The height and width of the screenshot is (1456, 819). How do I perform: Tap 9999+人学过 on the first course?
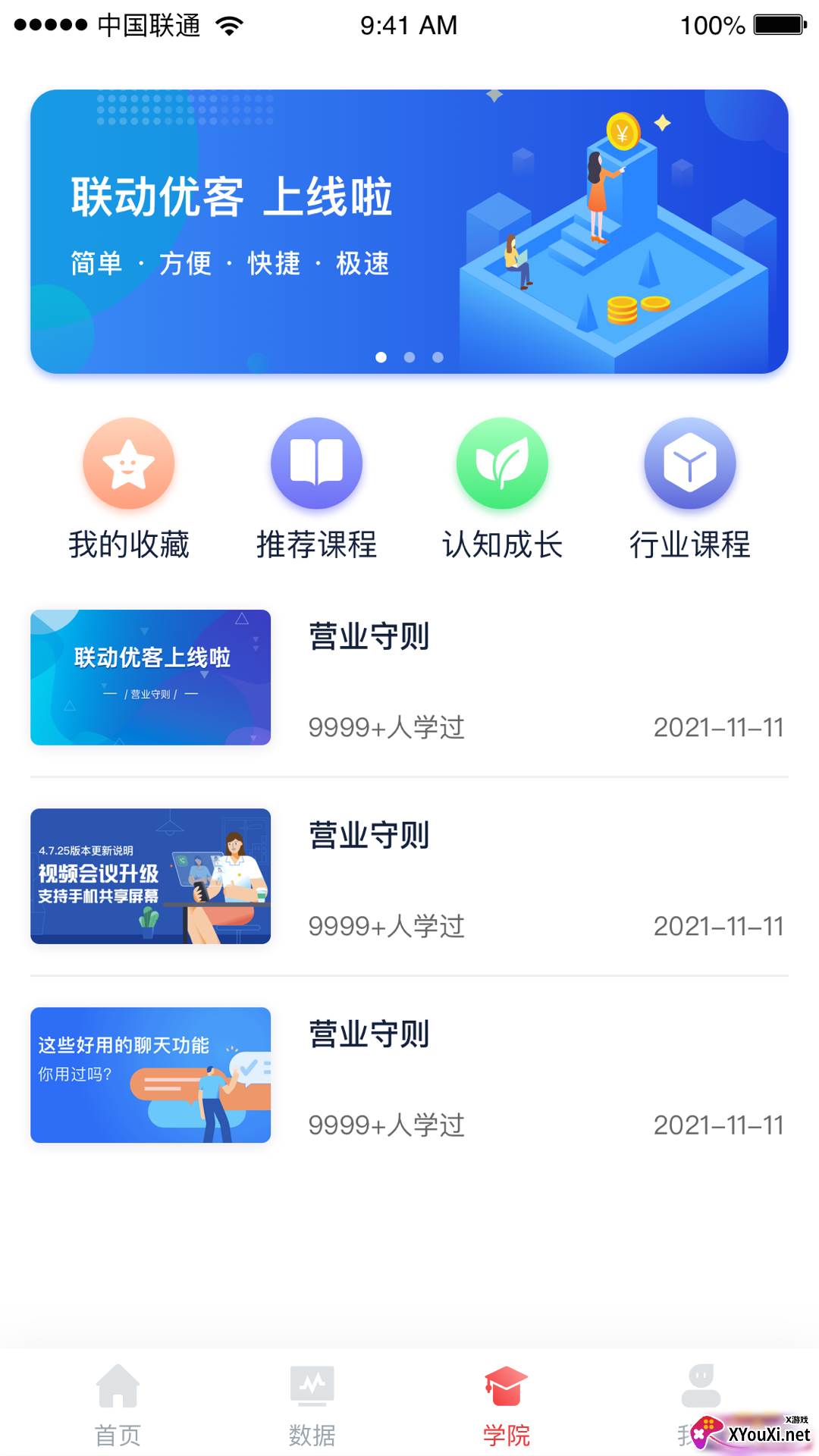[x=387, y=728]
